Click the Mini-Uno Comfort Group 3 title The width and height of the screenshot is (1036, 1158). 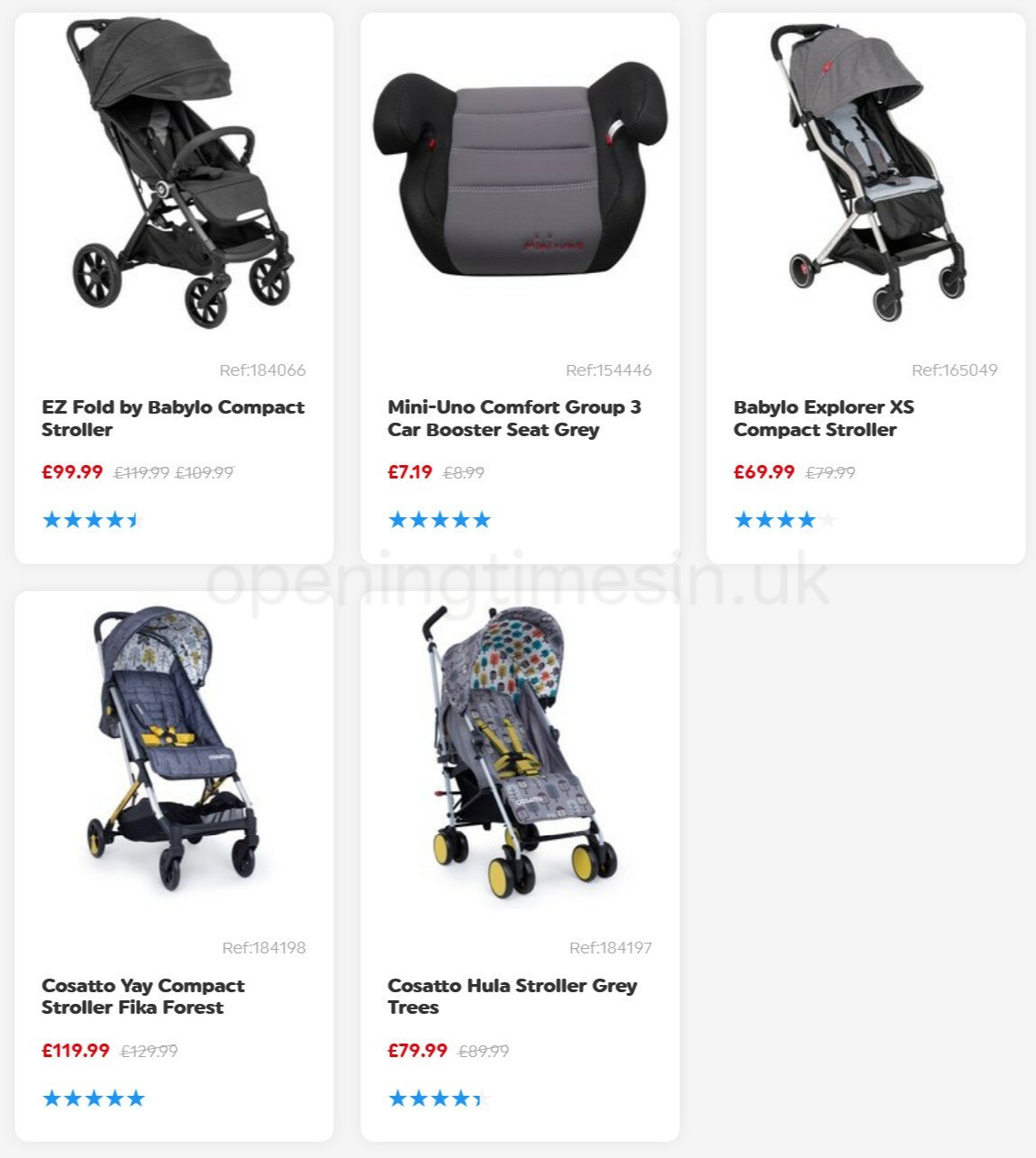(513, 418)
